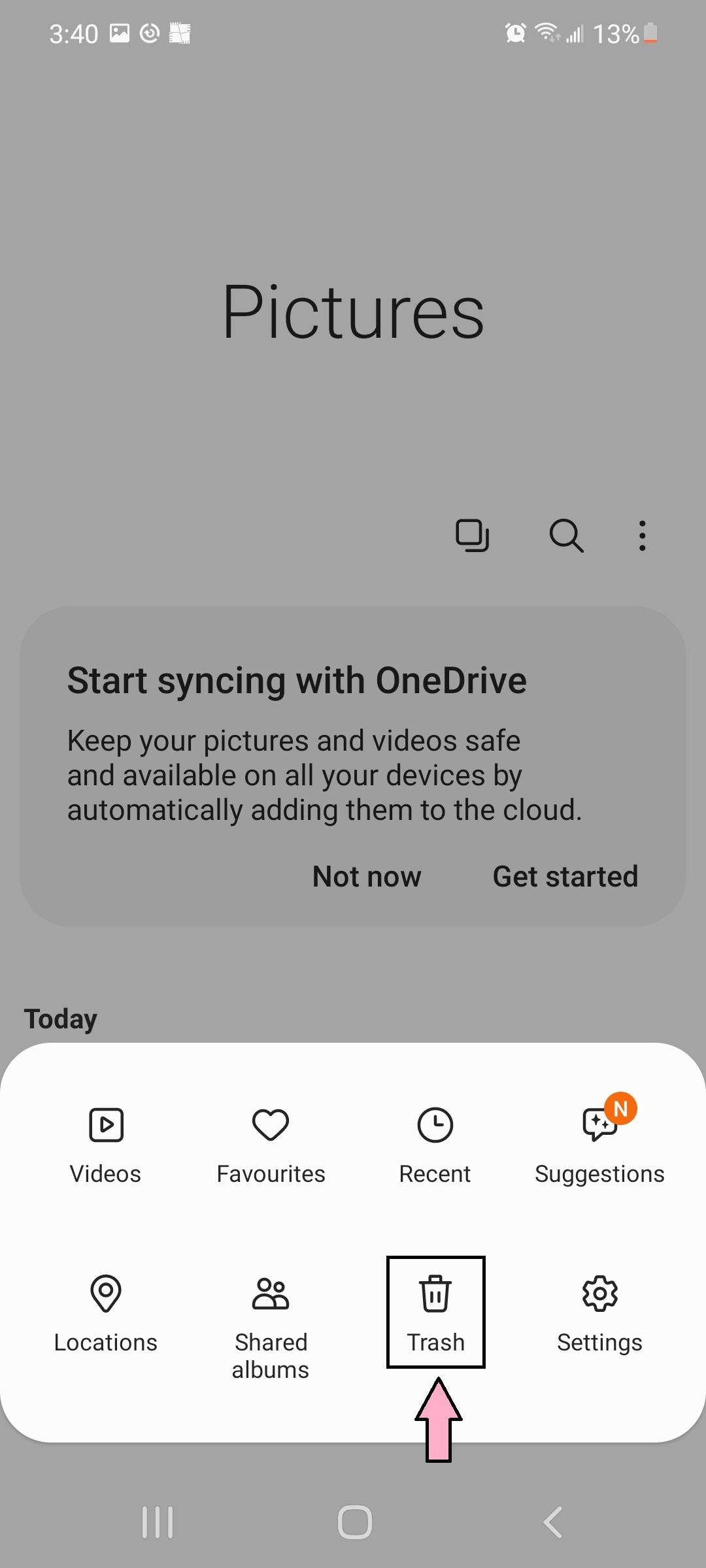Tap the search magnifier icon
Image resolution: width=706 pixels, height=1568 pixels.
click(566, 536)
